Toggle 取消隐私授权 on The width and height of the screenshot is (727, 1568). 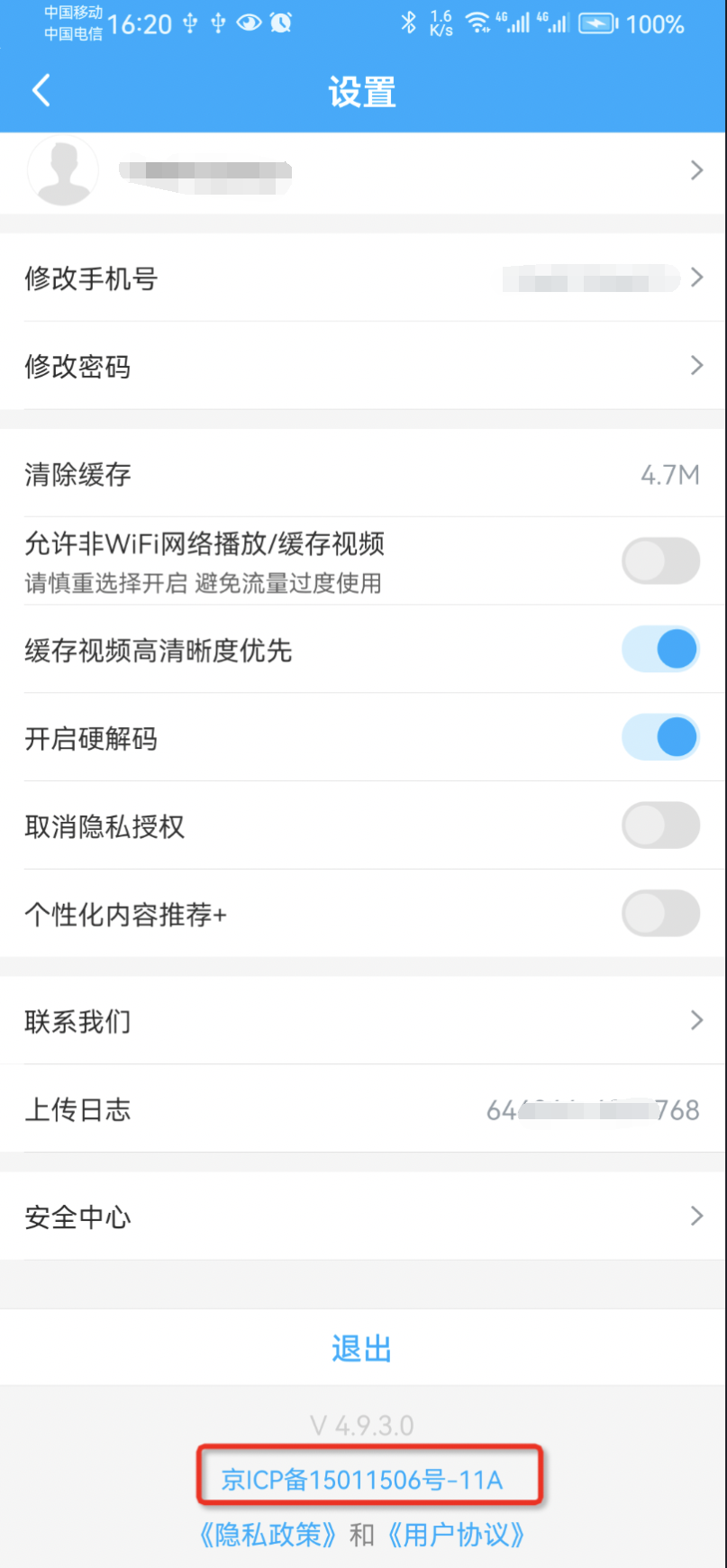point(660,825)
